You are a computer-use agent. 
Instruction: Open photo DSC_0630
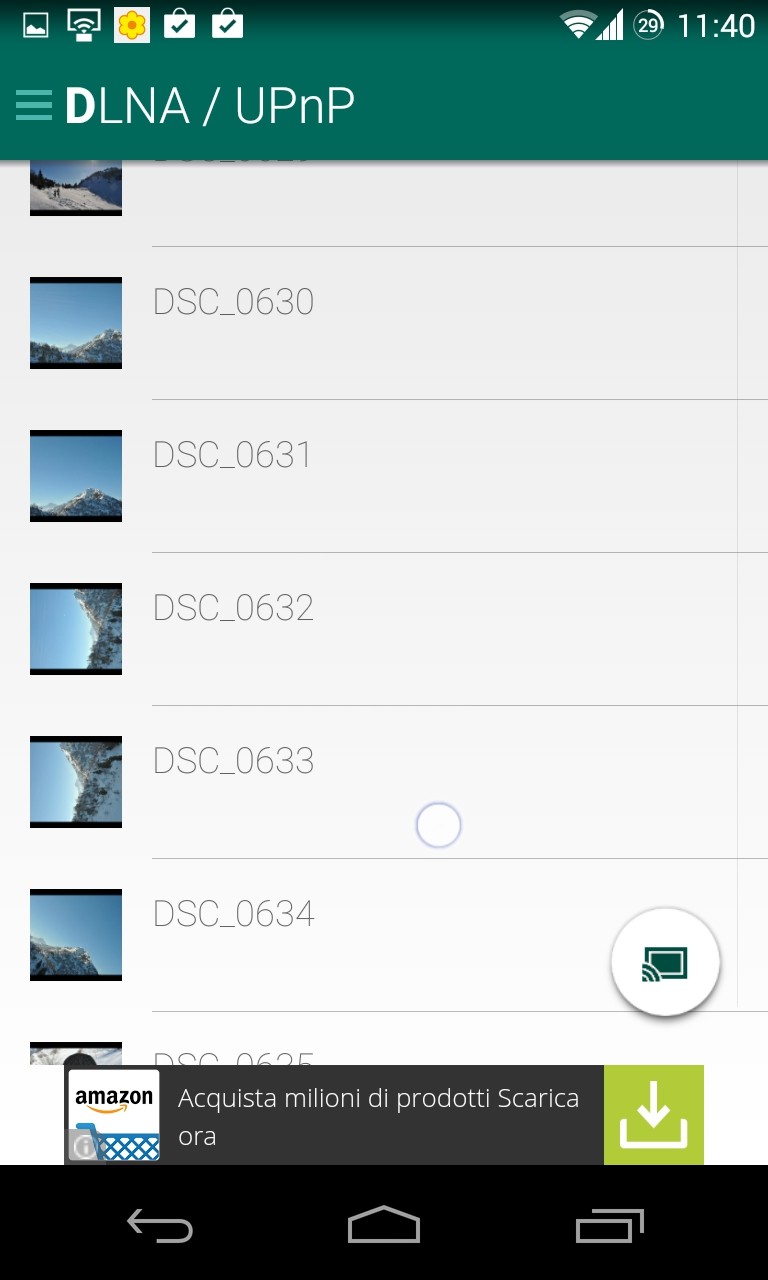(x=384, y=323)
